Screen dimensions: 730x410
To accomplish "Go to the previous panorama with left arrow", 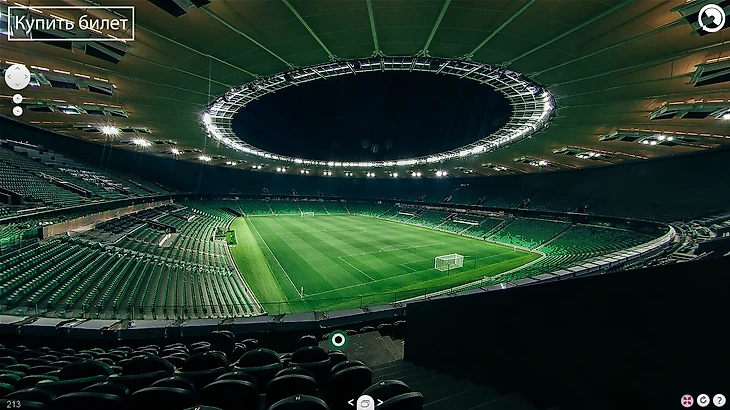I will tap(351, 402).
